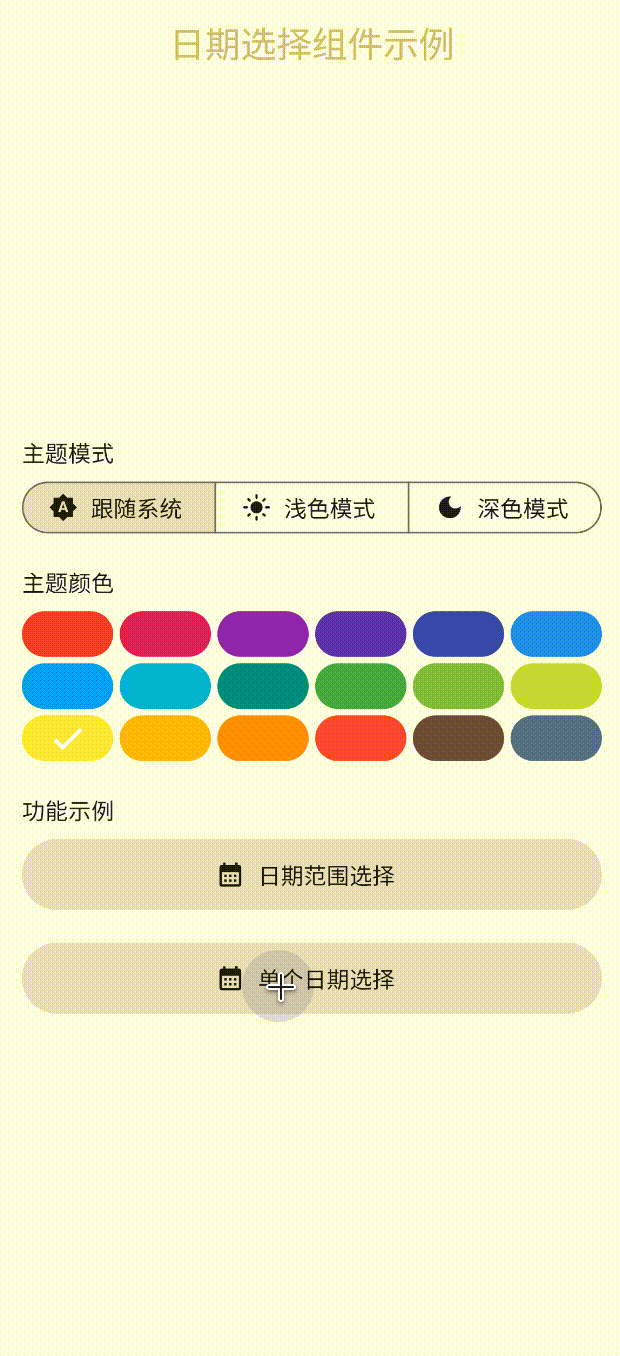Select the blue grey color swatch
Screen dimensions: 620x1356
[556, 738]
